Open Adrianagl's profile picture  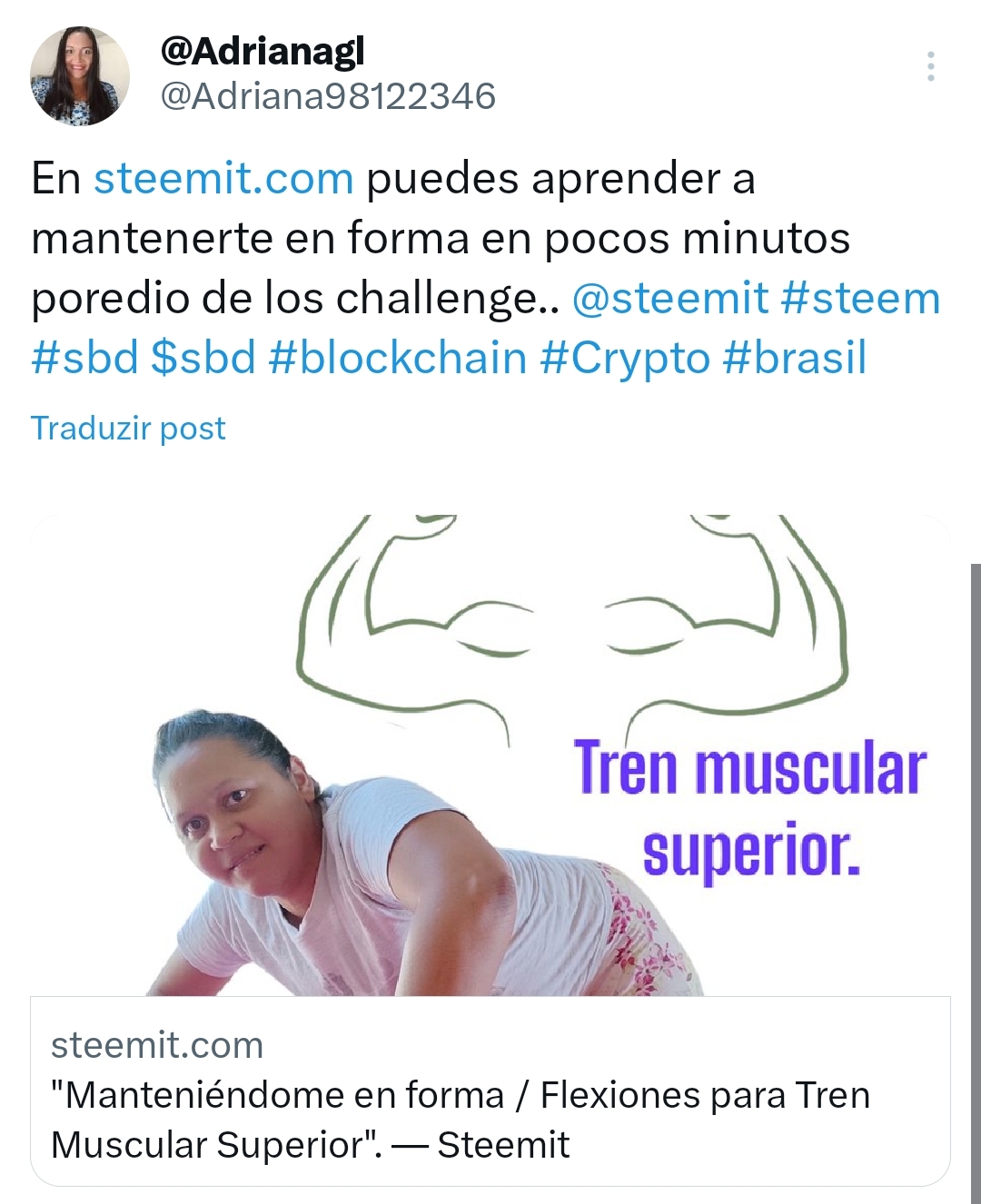(80, 76)
